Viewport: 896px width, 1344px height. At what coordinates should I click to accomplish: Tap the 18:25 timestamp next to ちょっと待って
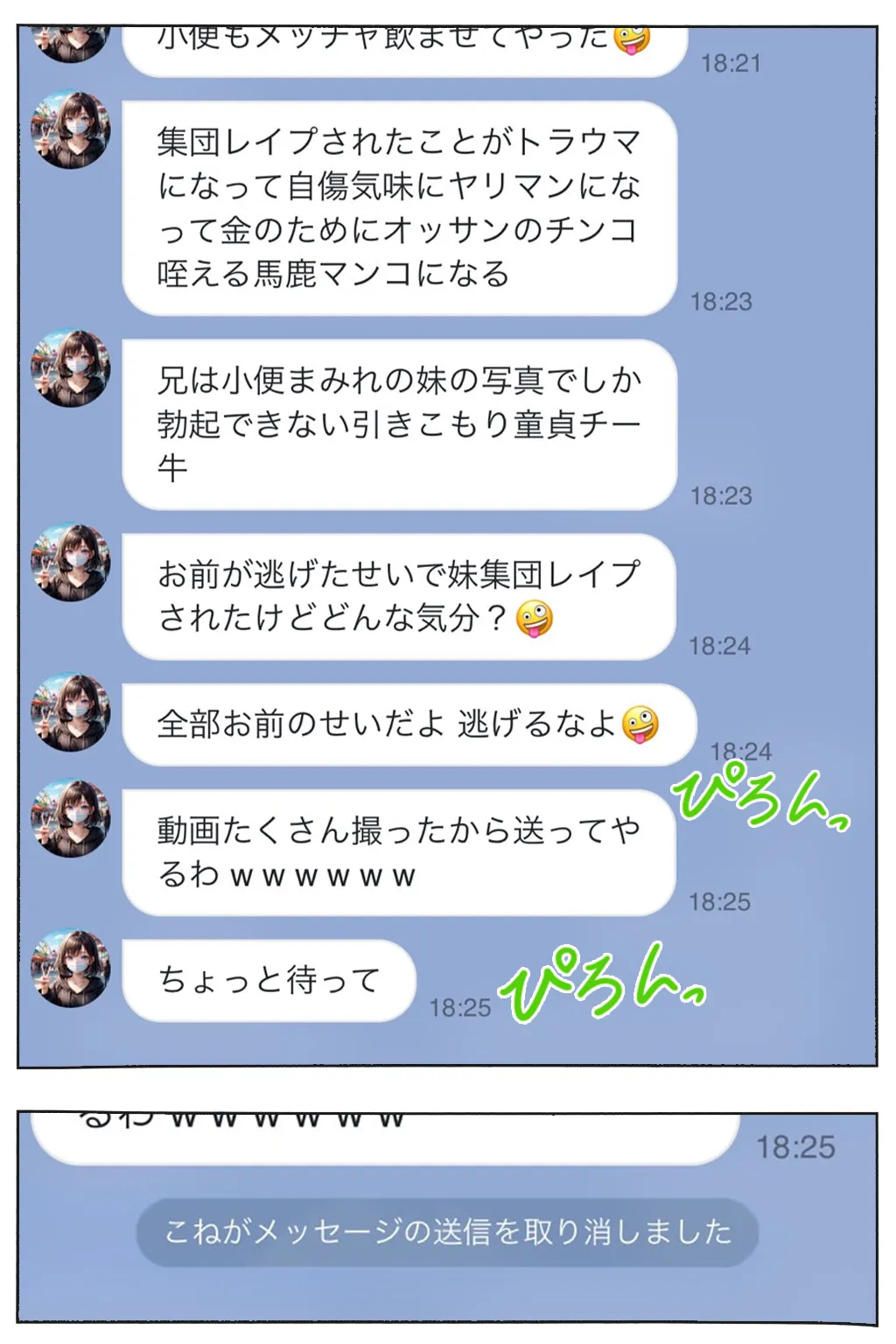point(461,1006)
